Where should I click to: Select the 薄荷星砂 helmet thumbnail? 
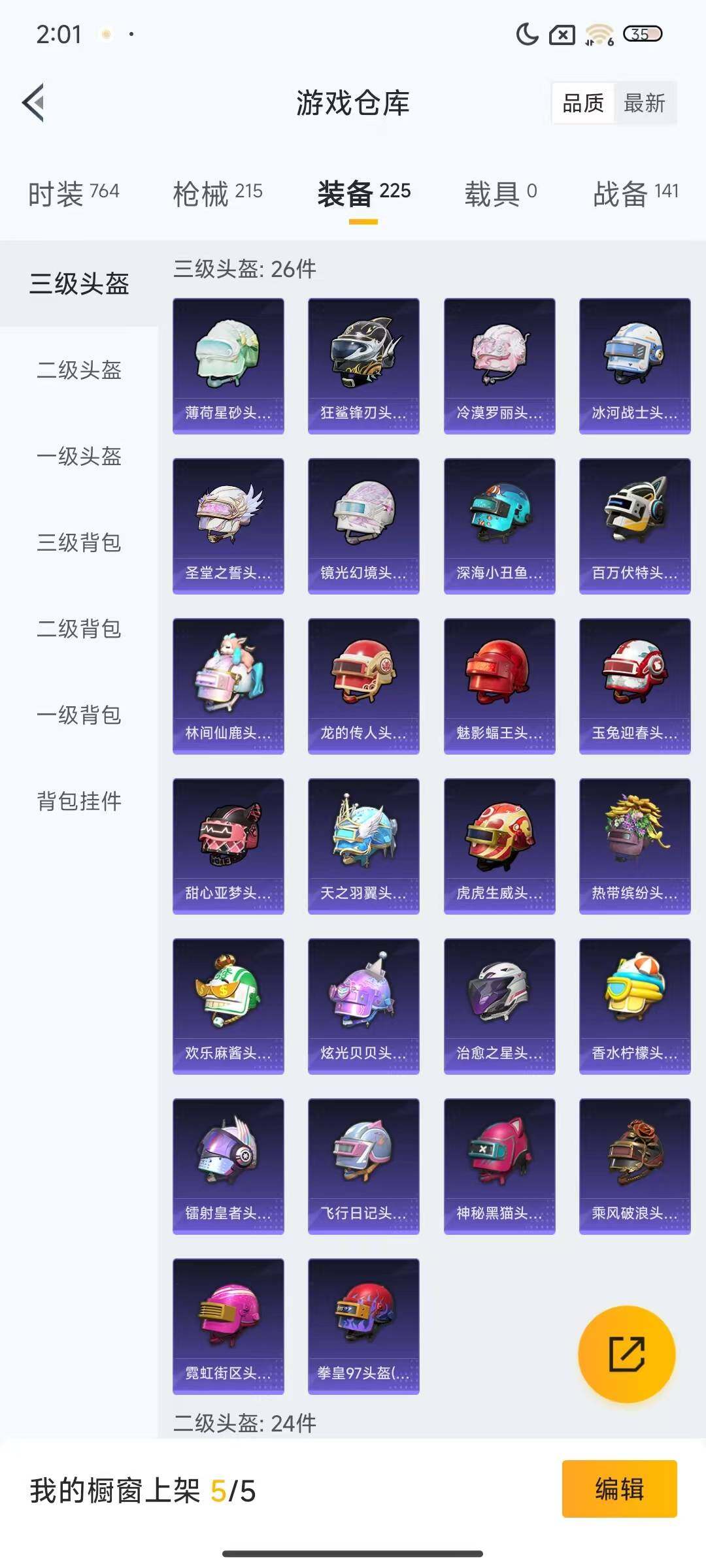coord(228,363)
